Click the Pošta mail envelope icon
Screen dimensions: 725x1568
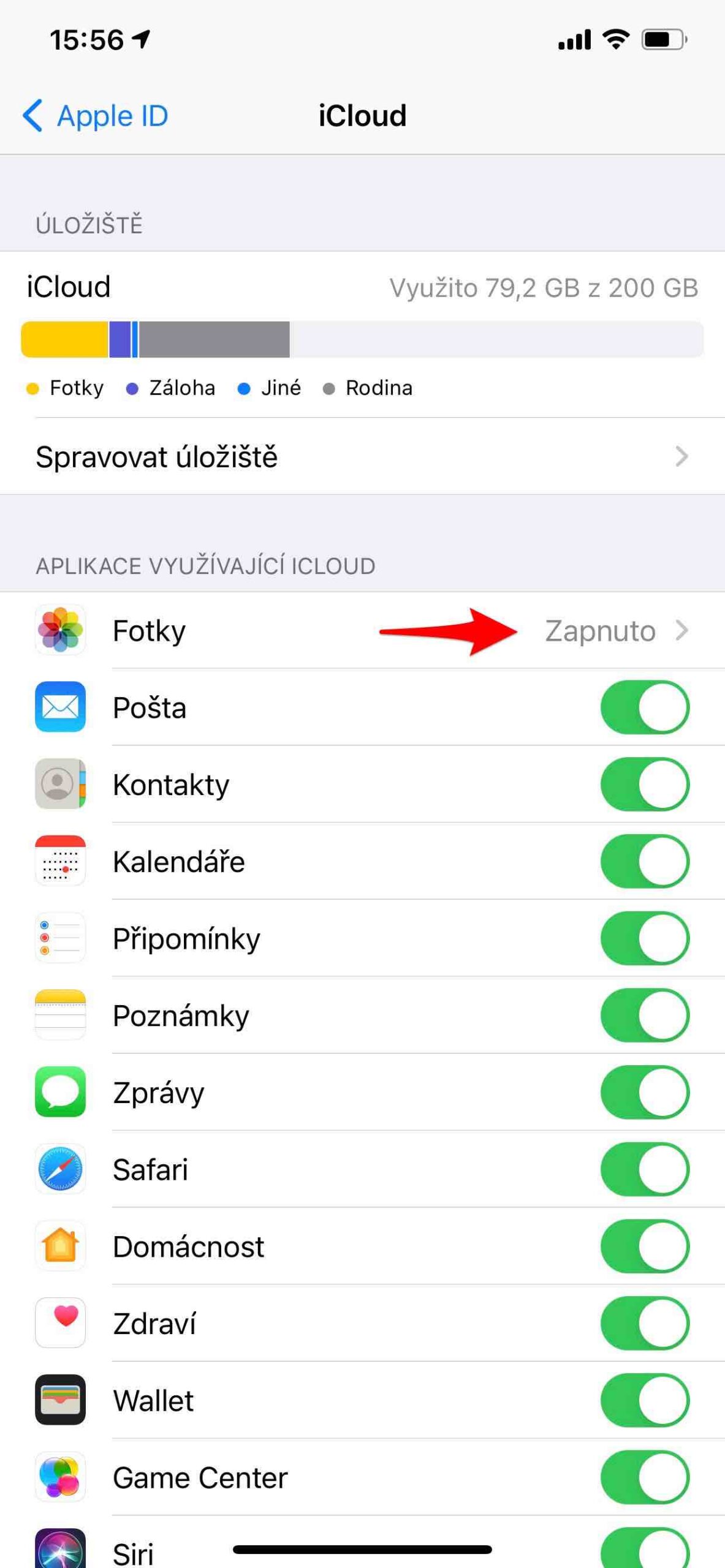pyautogui.click(x=60, y=707)
